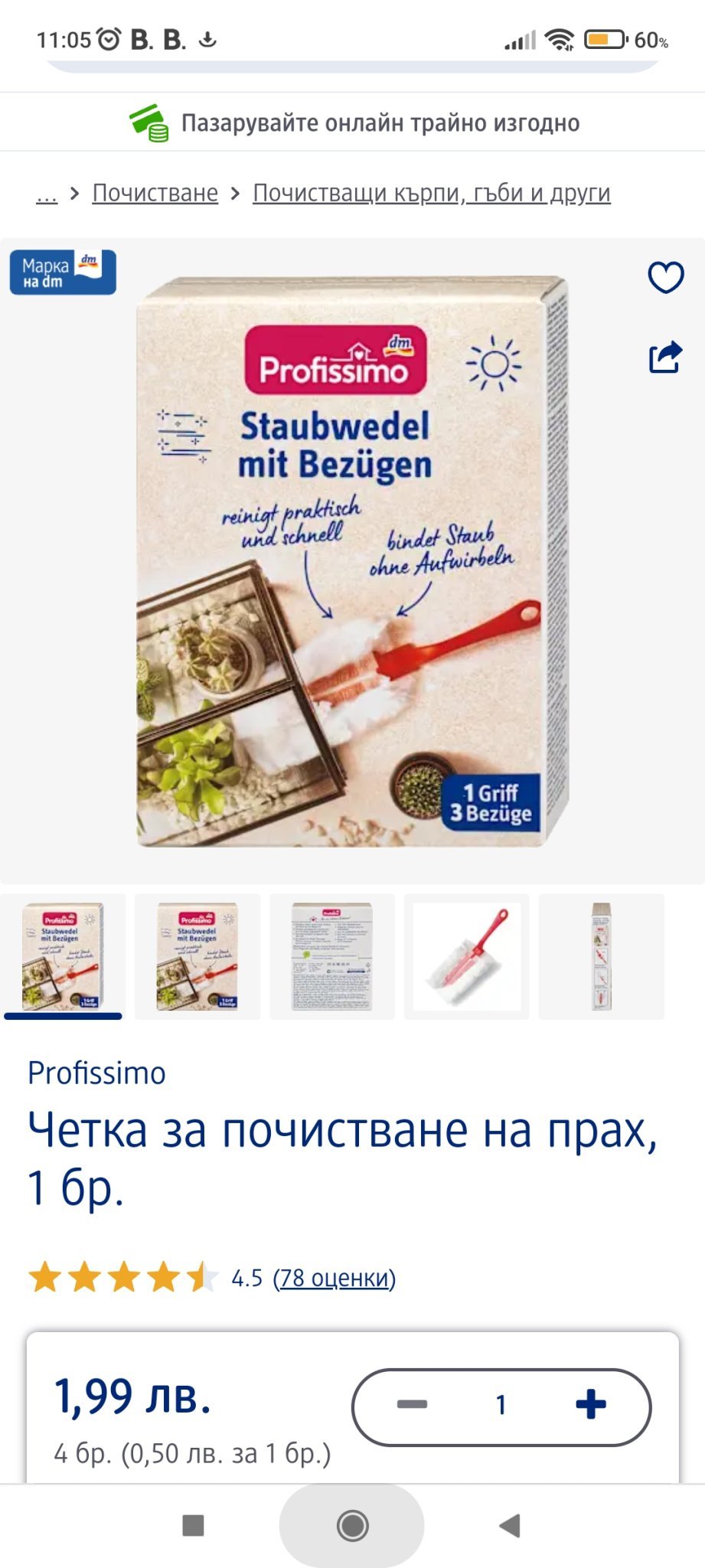
Task: Open the main Staubwedel product image
Action: click(x=352, y=560)
